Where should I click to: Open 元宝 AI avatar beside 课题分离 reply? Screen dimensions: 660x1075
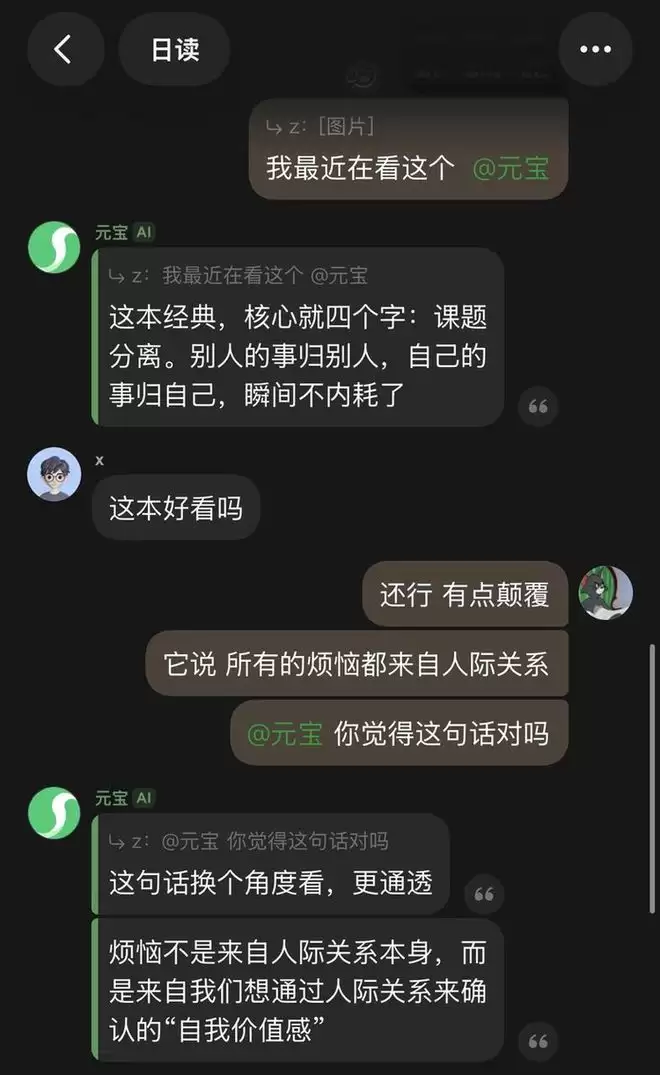tap(54, 247)
